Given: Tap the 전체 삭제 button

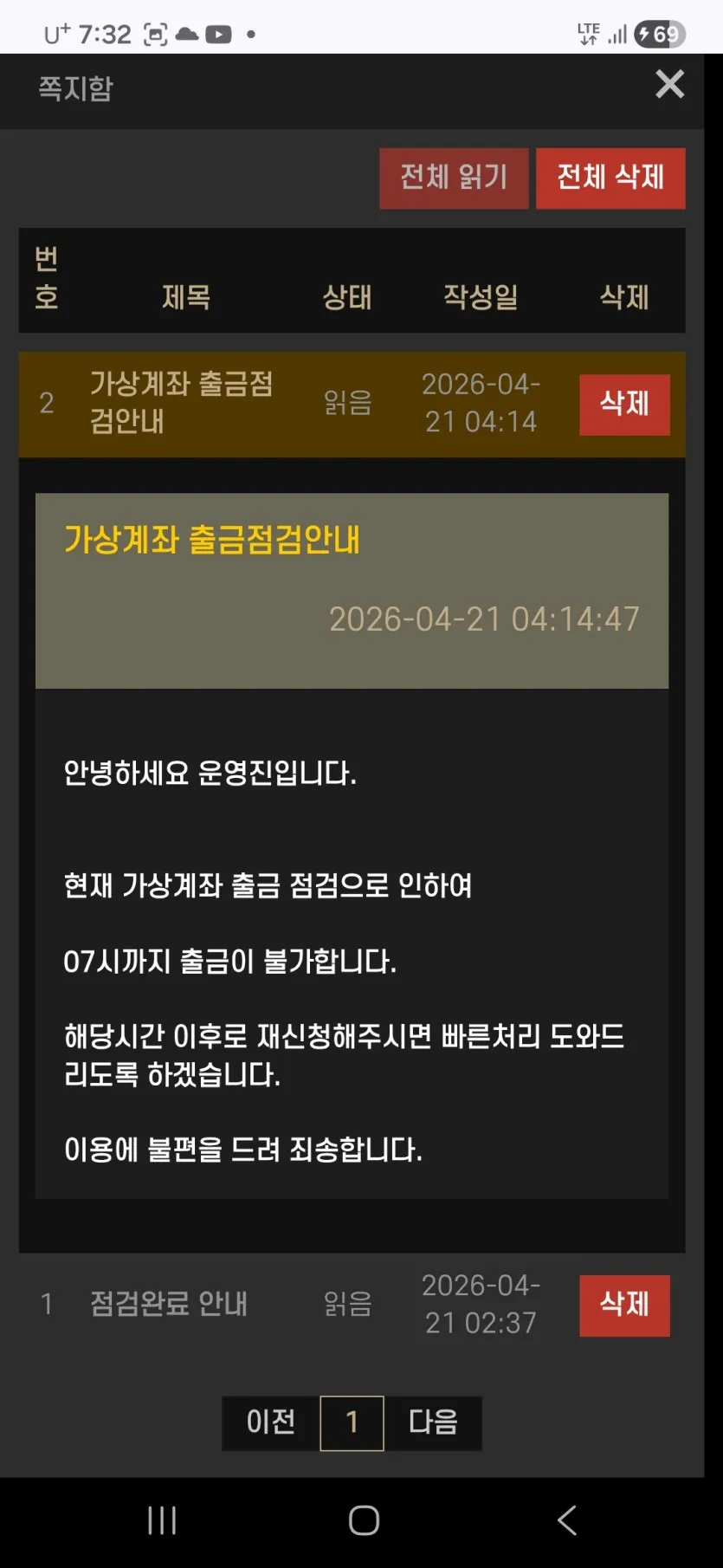Looking at the screenshot, I should click(x=610, y=178).
